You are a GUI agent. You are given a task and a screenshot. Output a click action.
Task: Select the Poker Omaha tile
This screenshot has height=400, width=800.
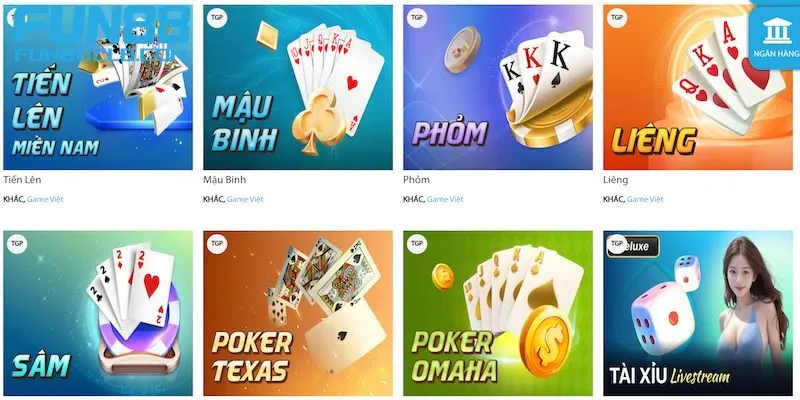497,312
